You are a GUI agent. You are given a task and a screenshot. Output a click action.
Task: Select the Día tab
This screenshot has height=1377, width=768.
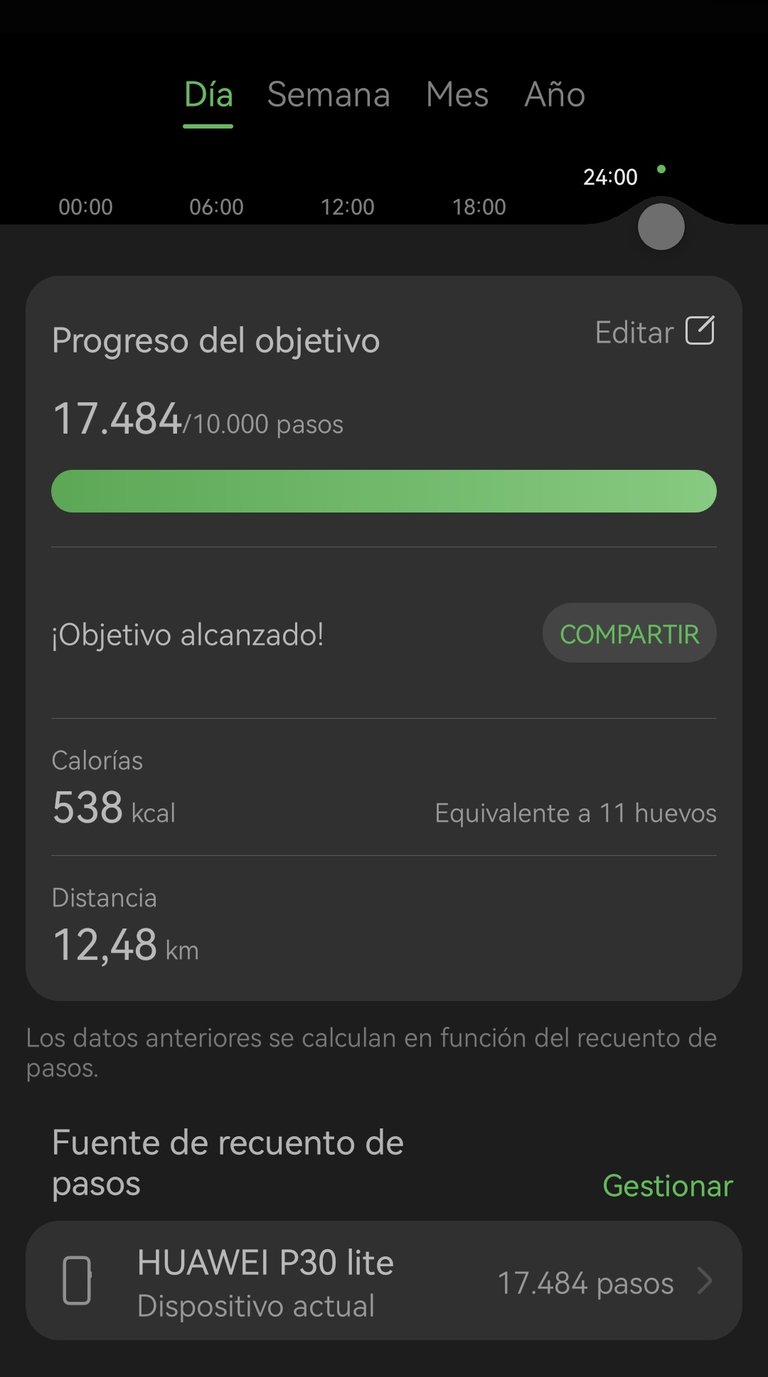(208, 95)
